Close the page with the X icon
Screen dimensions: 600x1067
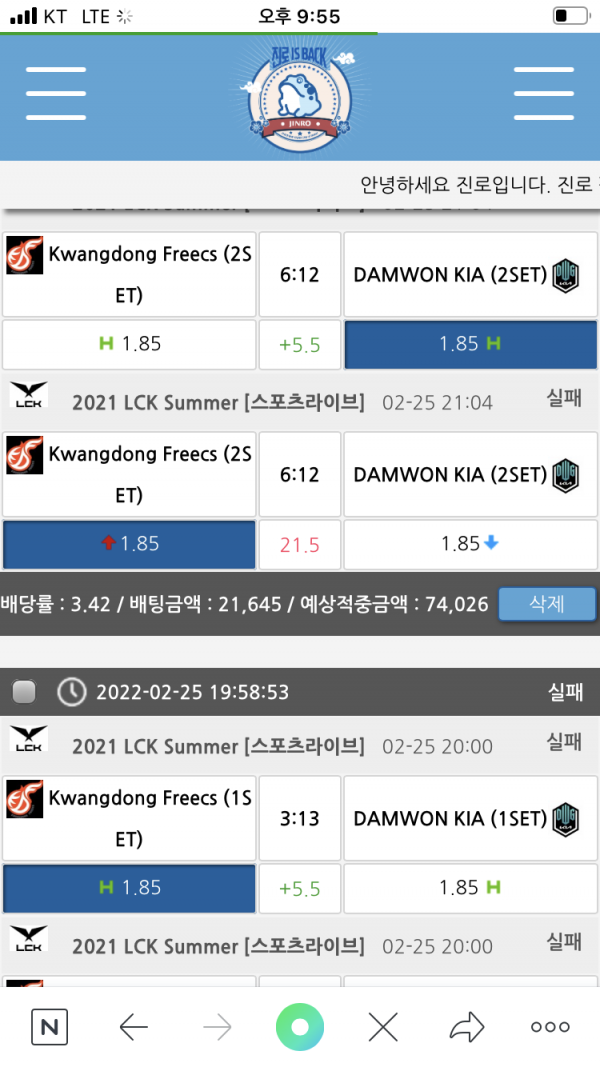[x=383, y=1026]
